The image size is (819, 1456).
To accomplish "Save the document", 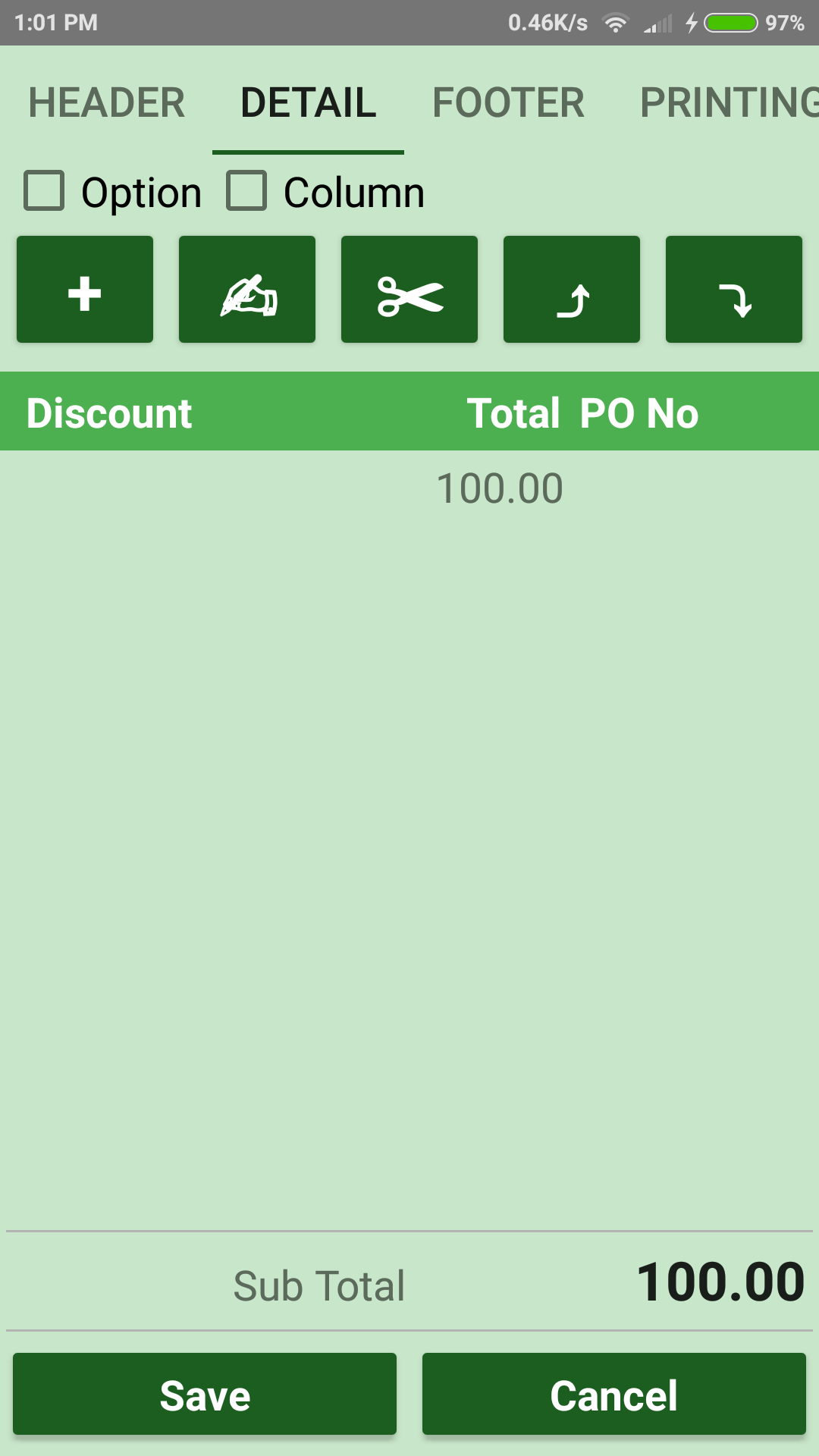I will click(205, 1394).
